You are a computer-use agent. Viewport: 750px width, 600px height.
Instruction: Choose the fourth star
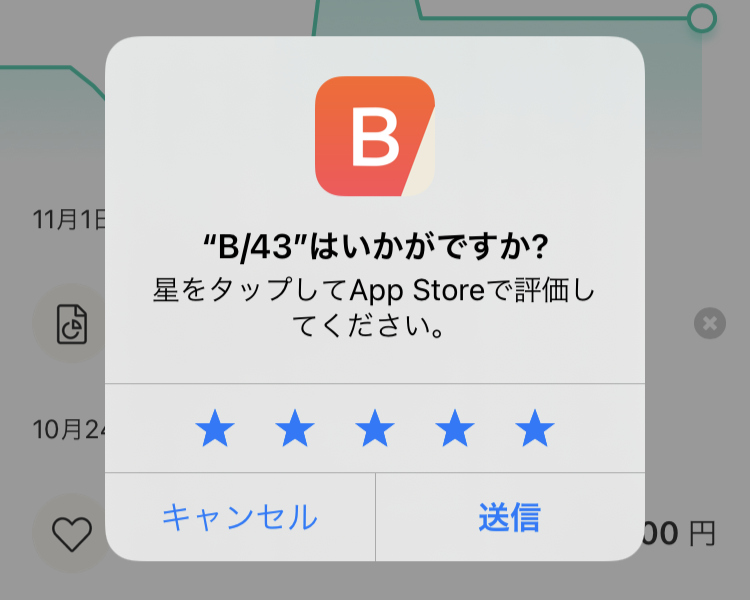455,429
